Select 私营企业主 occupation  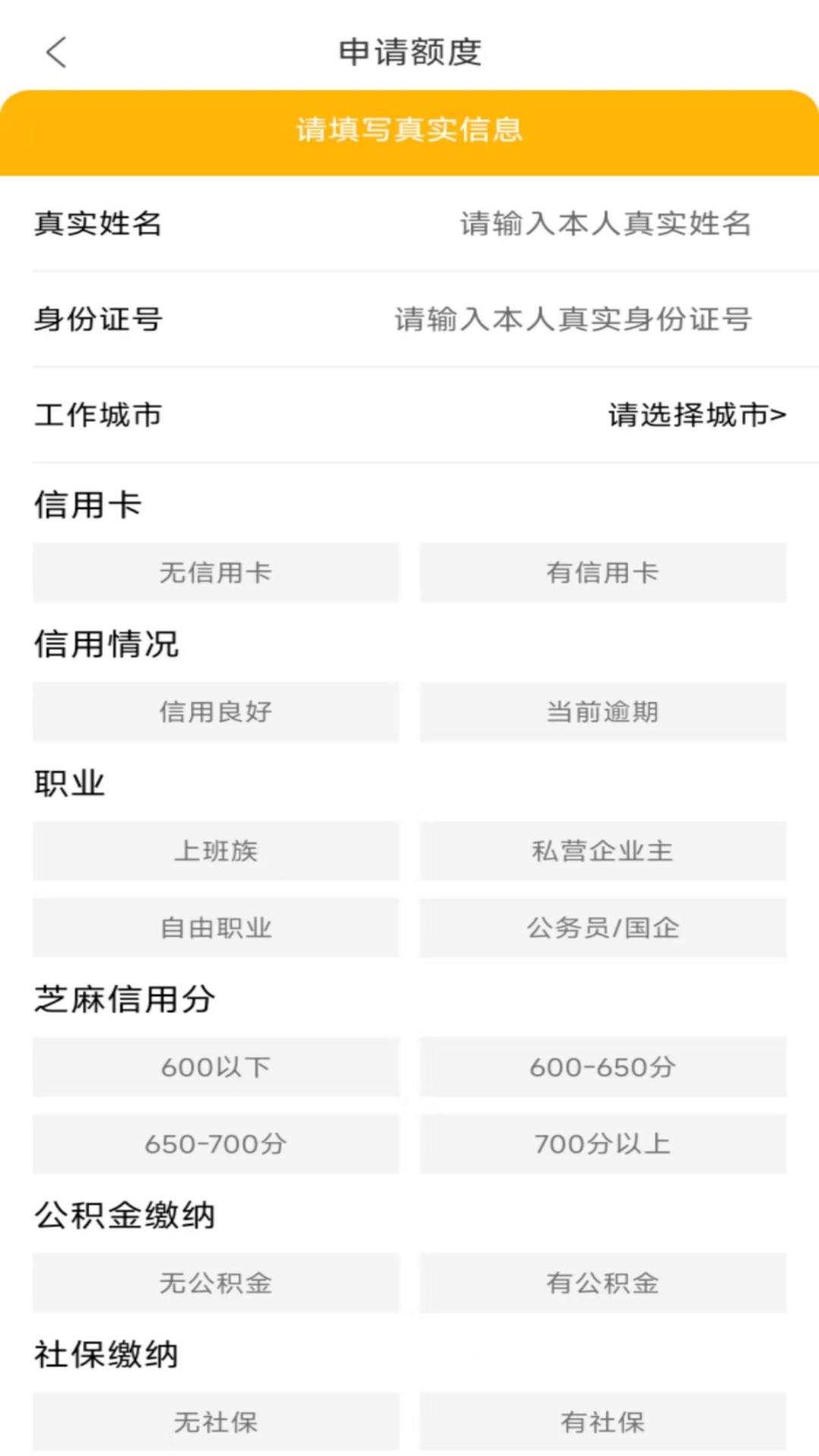tap(603, 851)
